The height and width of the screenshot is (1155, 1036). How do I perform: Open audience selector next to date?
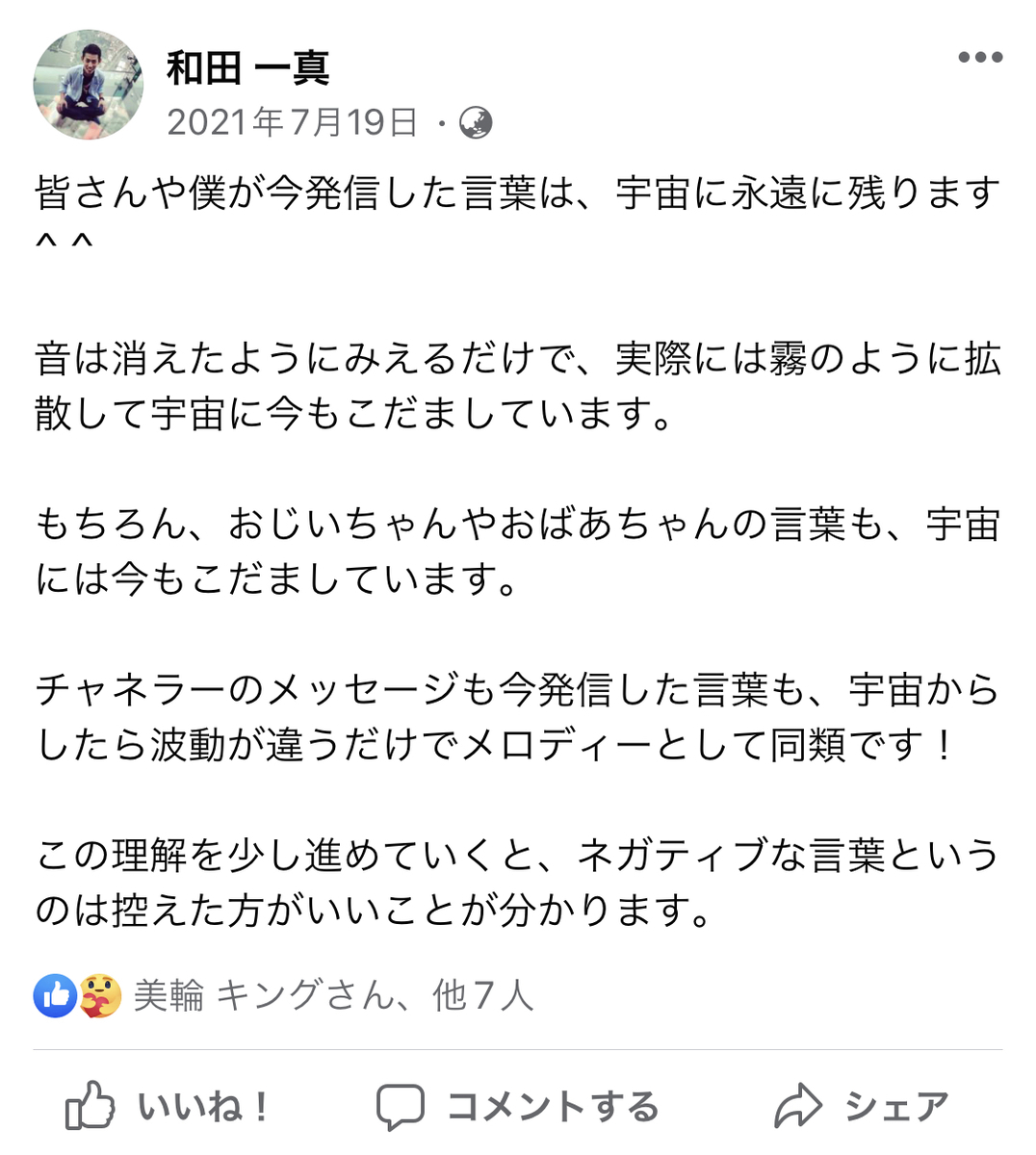point(475,122)
